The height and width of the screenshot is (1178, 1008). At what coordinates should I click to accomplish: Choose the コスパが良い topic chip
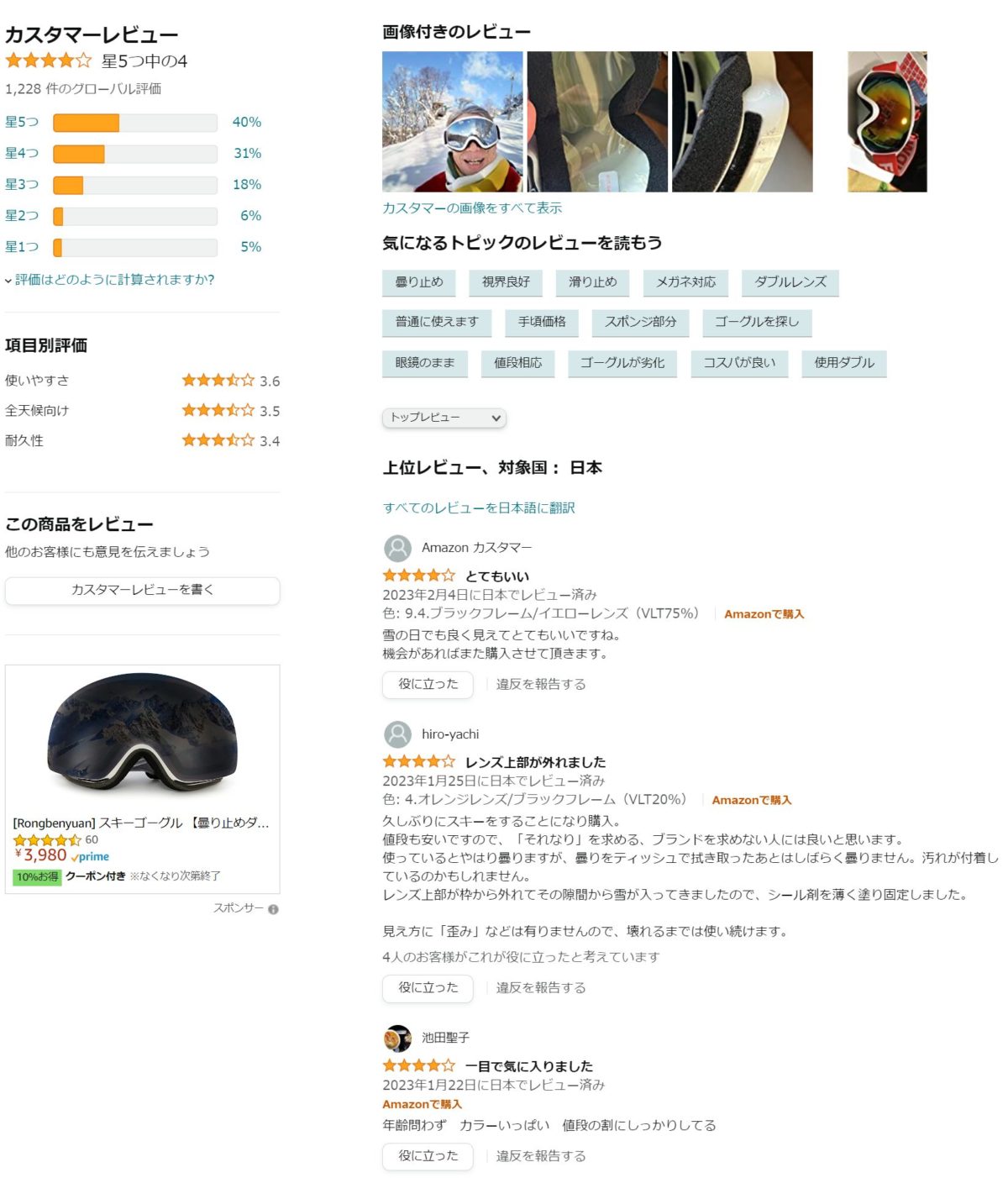[738, 363]
